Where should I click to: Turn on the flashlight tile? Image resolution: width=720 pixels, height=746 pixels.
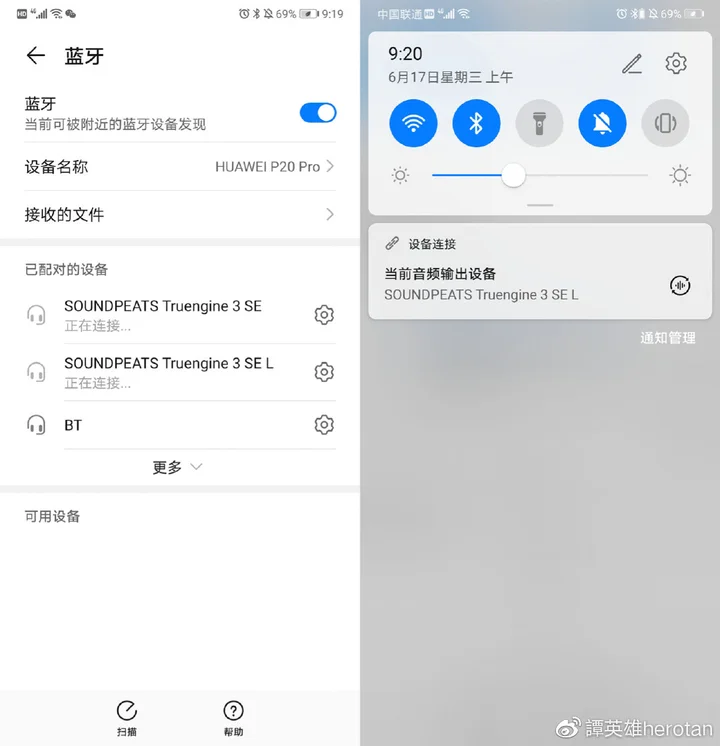[x=539, y=124]
